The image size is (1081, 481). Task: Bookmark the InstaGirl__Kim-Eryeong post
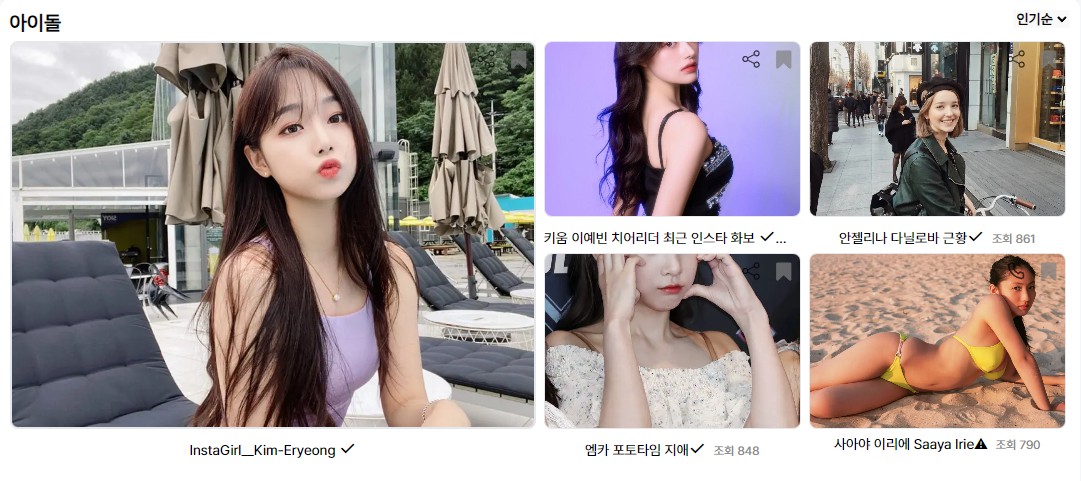pyautogui.click(x=518, y=60)
